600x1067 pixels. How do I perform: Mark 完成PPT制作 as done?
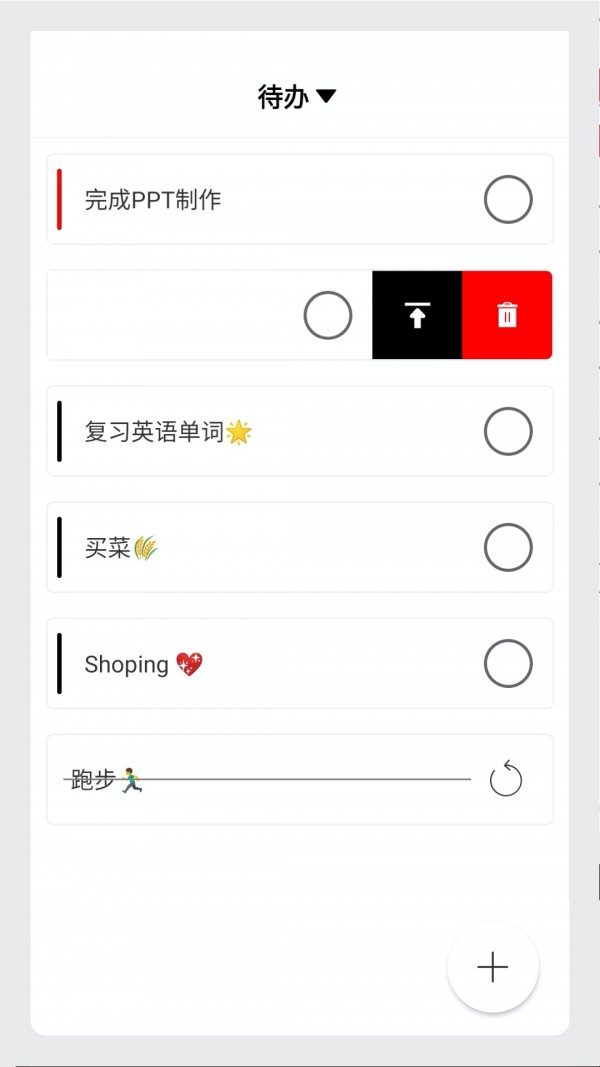click(x=507, y=199)
